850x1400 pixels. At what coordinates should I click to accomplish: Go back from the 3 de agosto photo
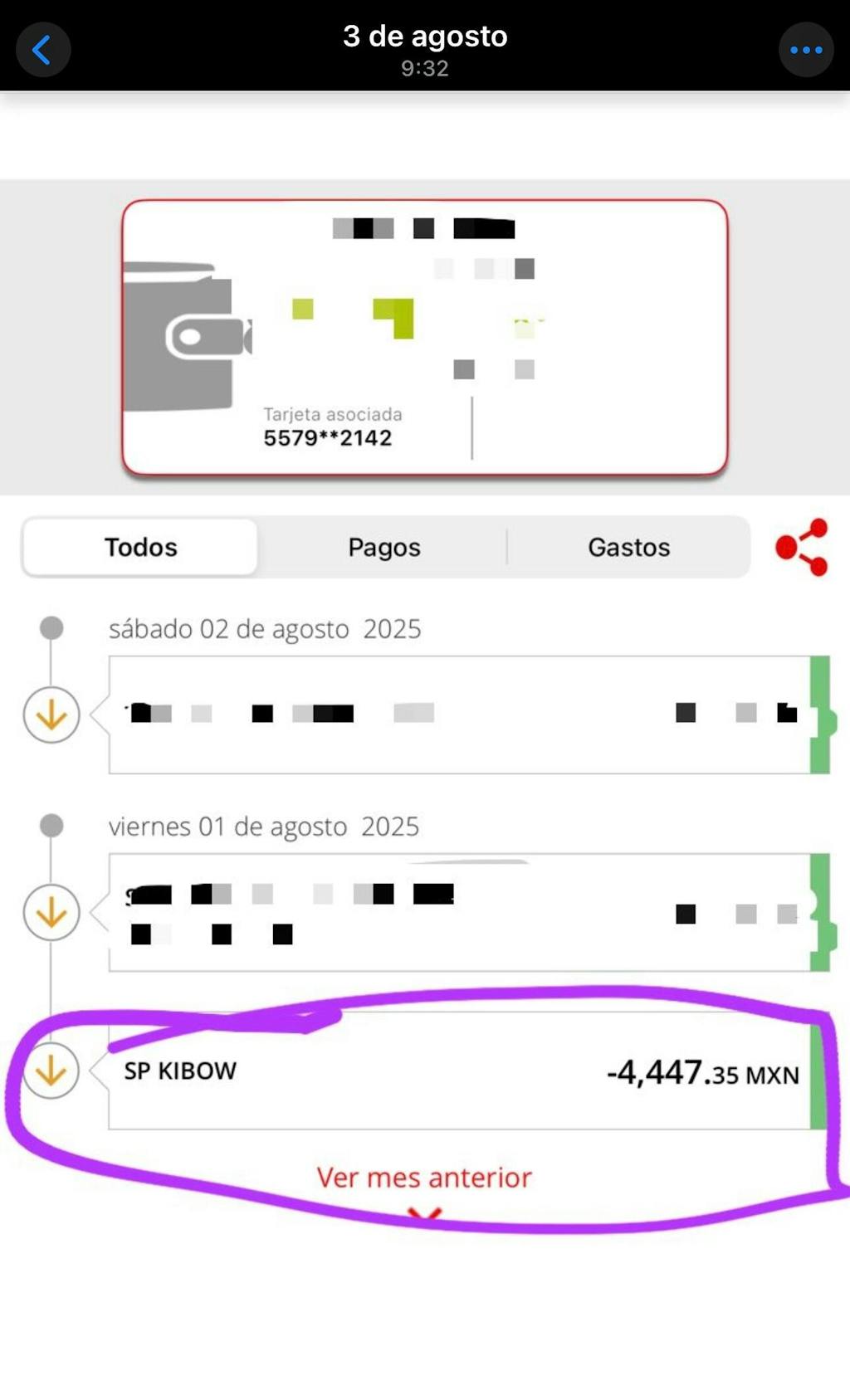[x=43, y=50]
